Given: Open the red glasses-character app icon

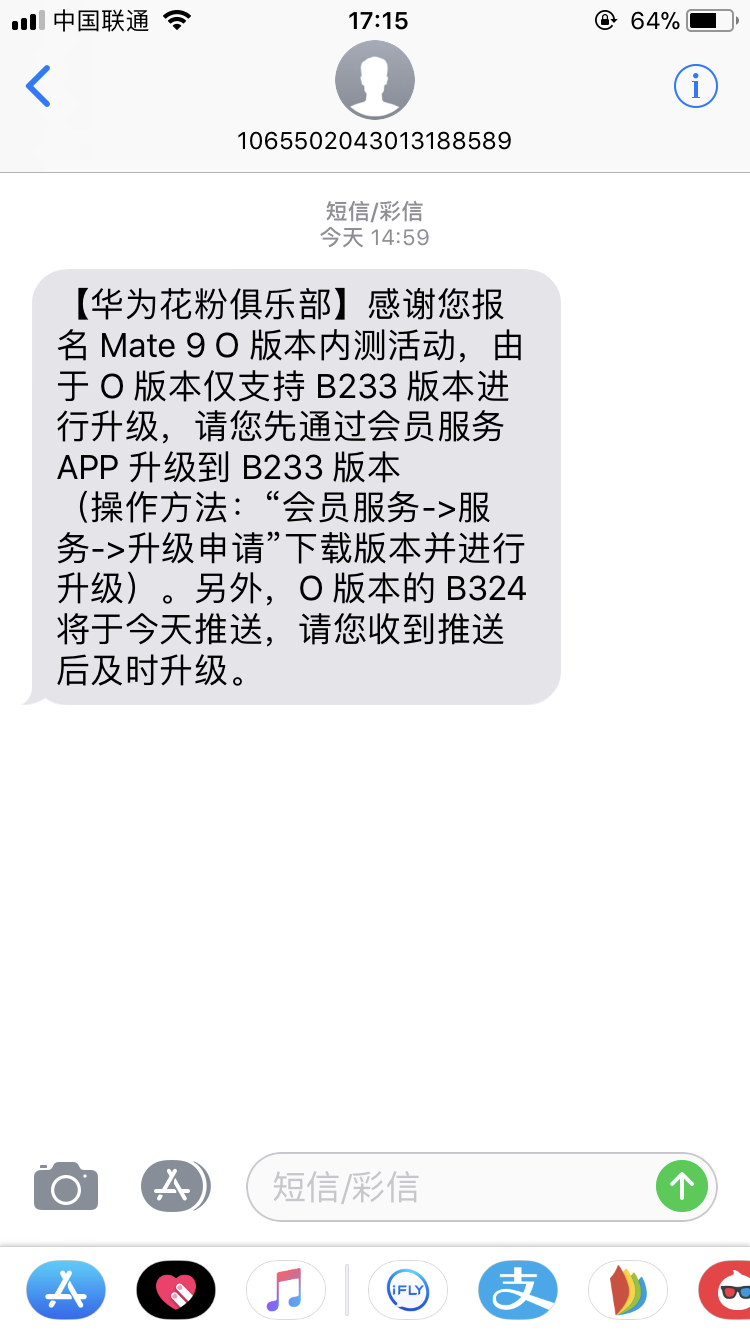Looking at the screenshot, I should coord(725,1290).
